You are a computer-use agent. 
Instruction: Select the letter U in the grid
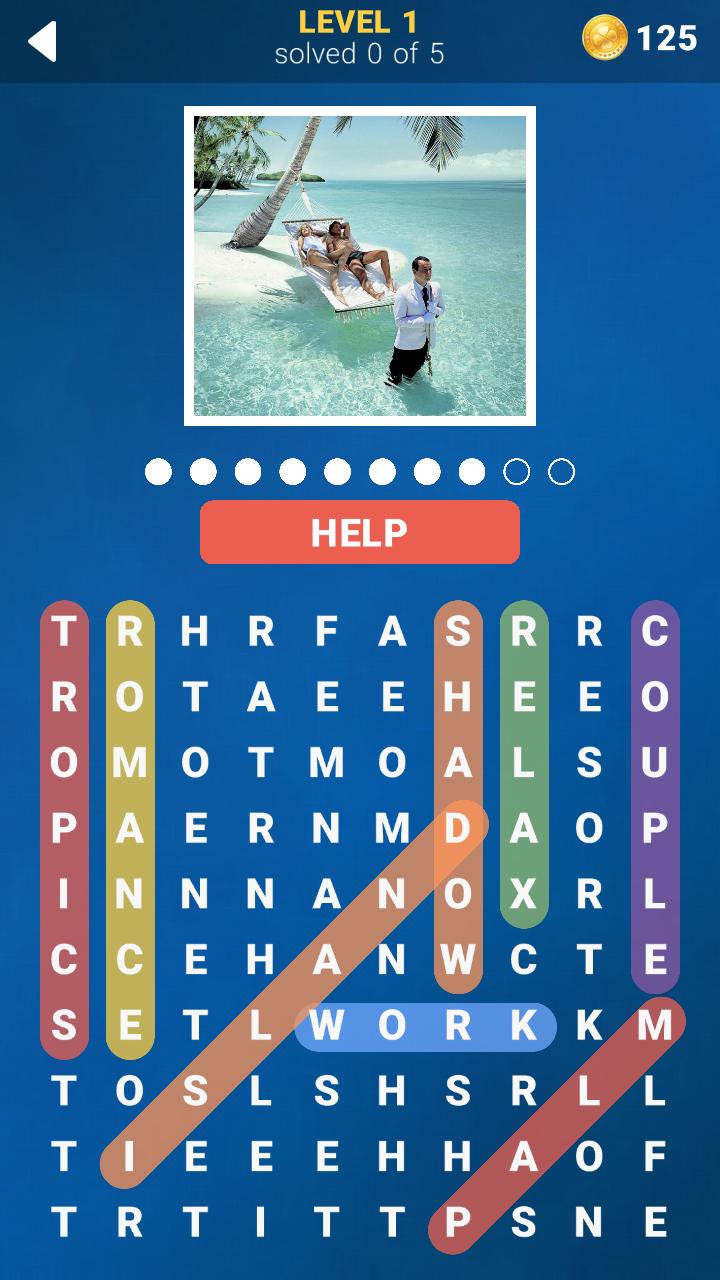click(654, 763)
